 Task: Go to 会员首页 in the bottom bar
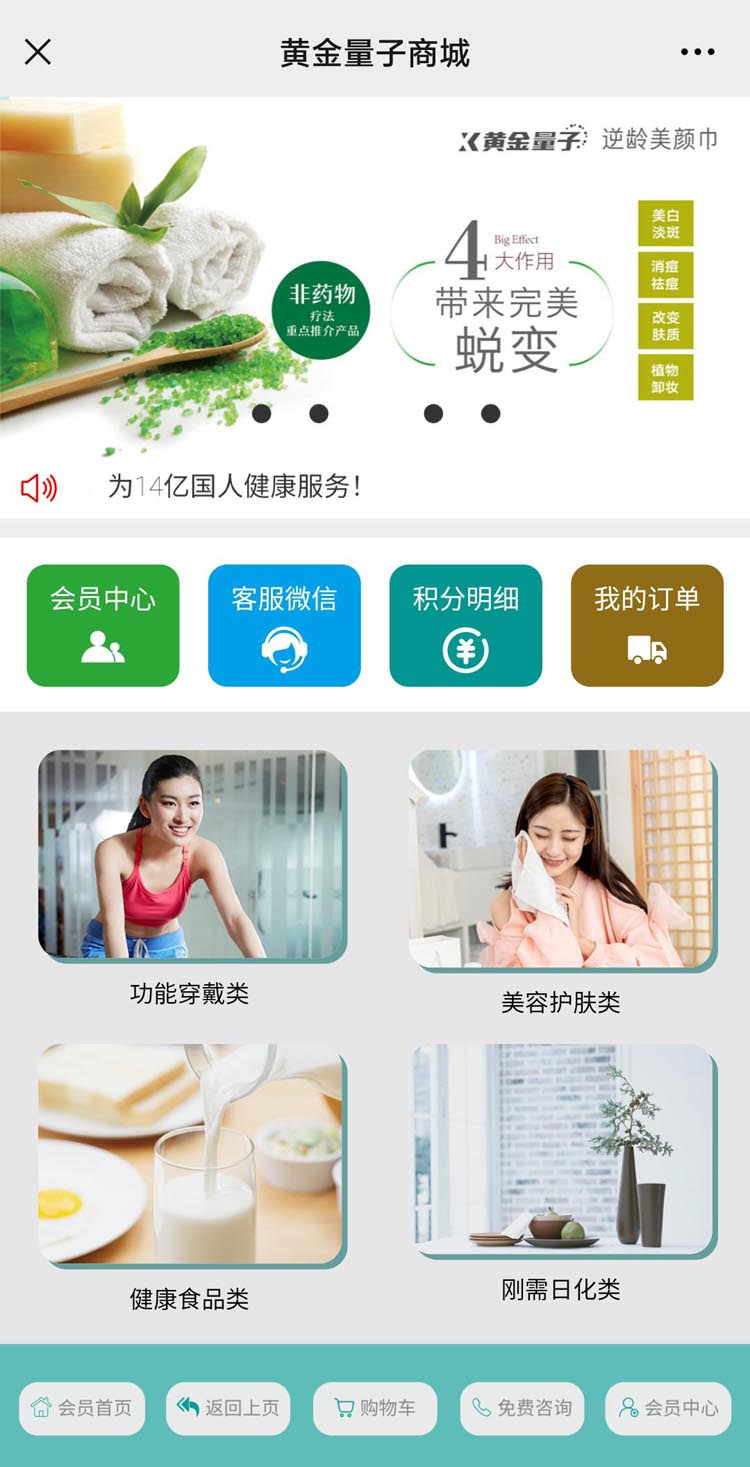[82, 1408]
